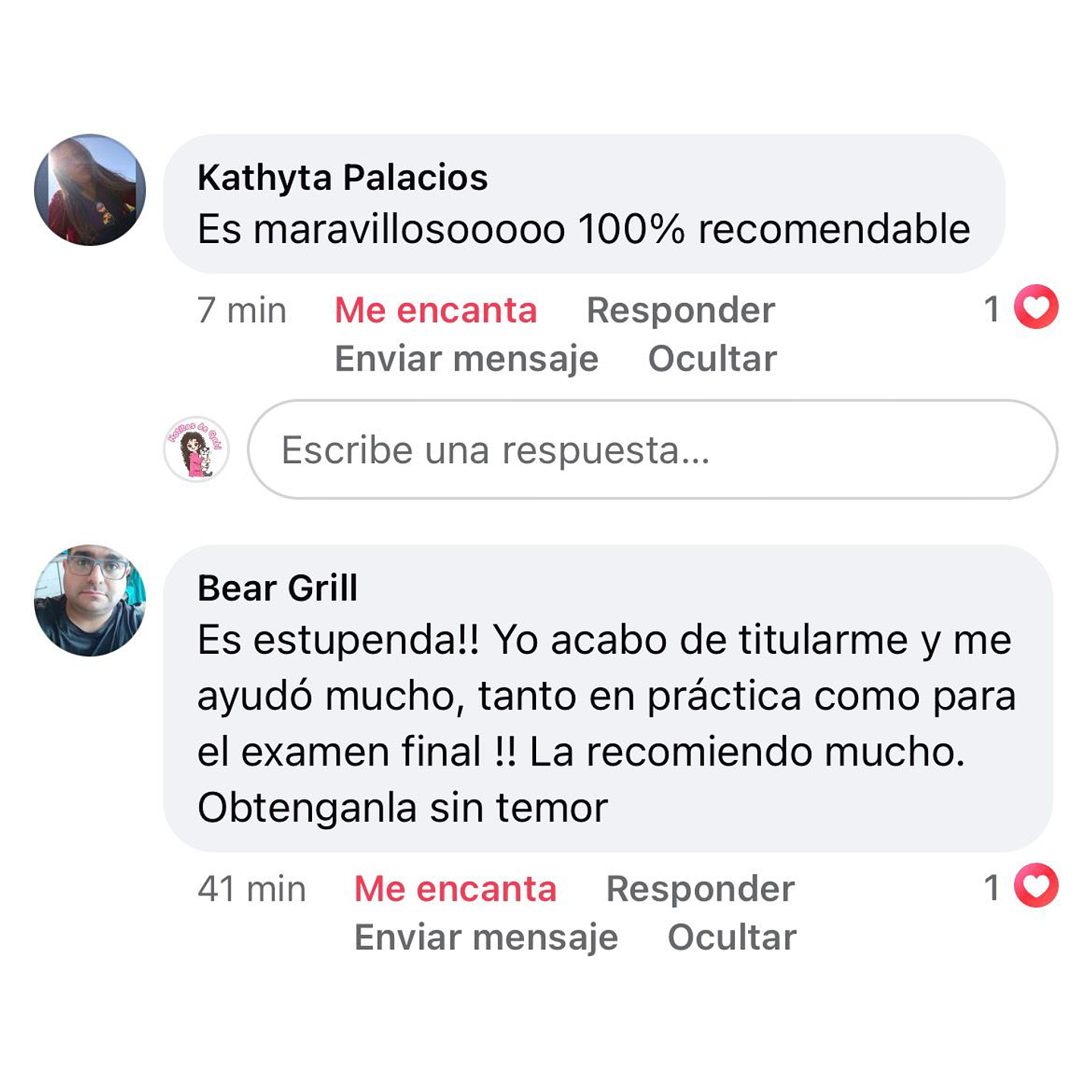Reply to Bear Grill's comment

[699, 888]
